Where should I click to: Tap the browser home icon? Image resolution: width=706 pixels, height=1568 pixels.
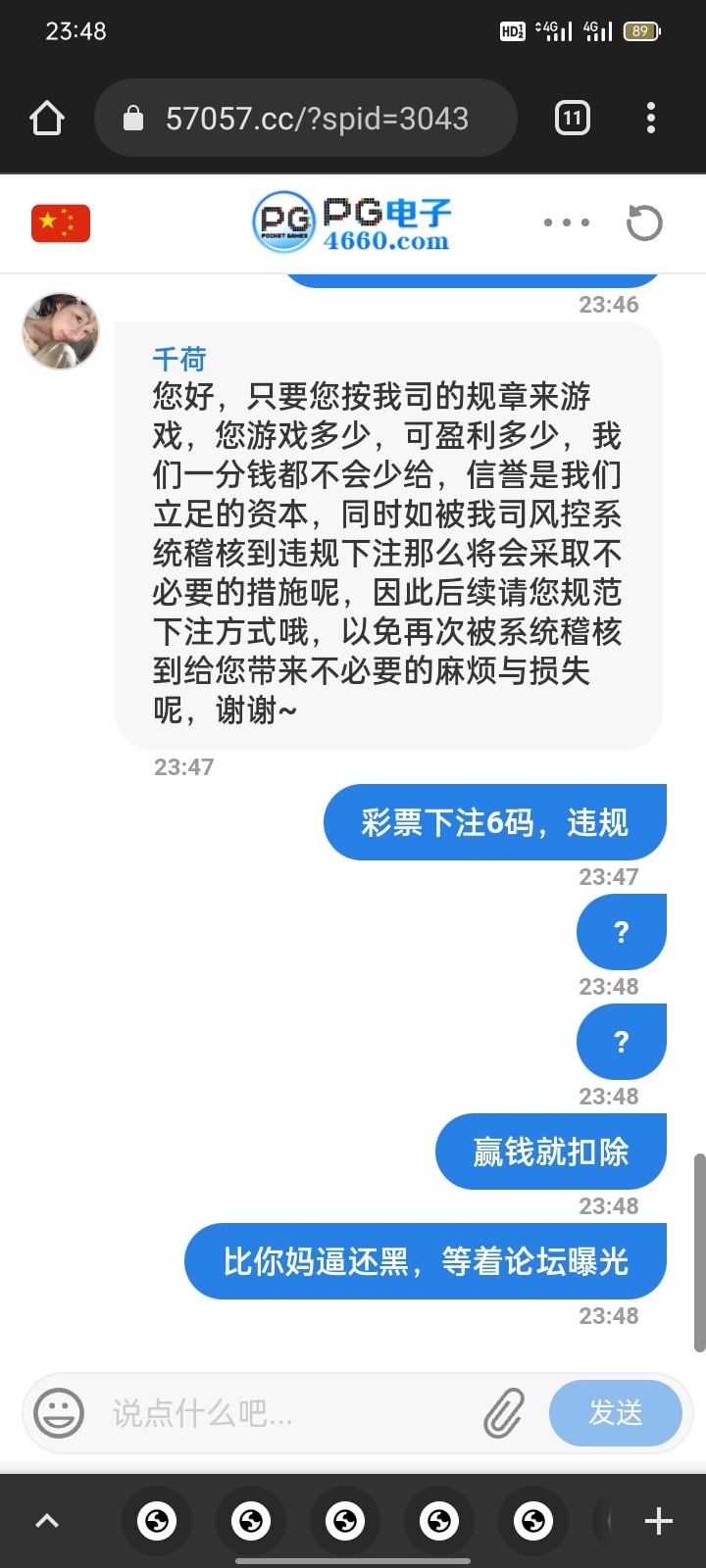pyautogui.click(x=47, y=119)
